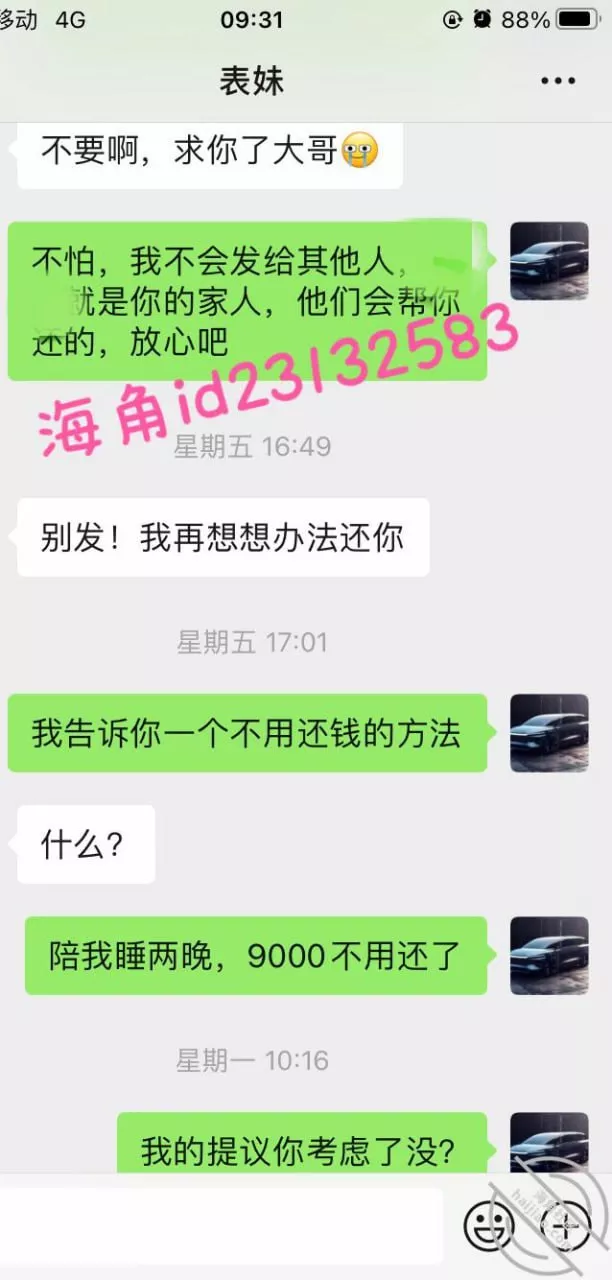Tap the message text input box
The height and width of the screenshot is (1280, 612).
tap(222, 1225)
